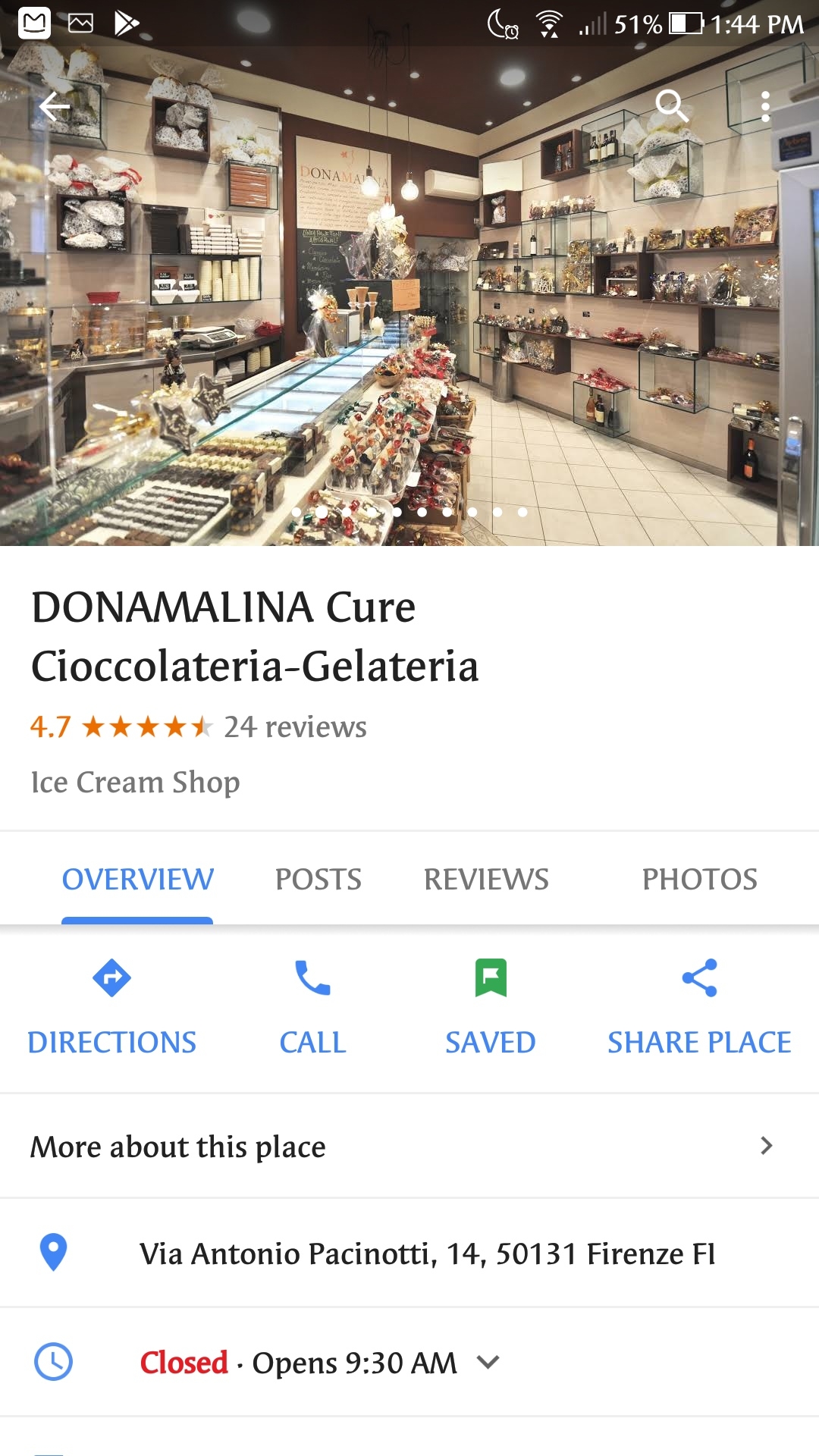Viewport: 819px width, 1456px height.
Task: Select the Overview tab
Action: click(x=137, y=880)
